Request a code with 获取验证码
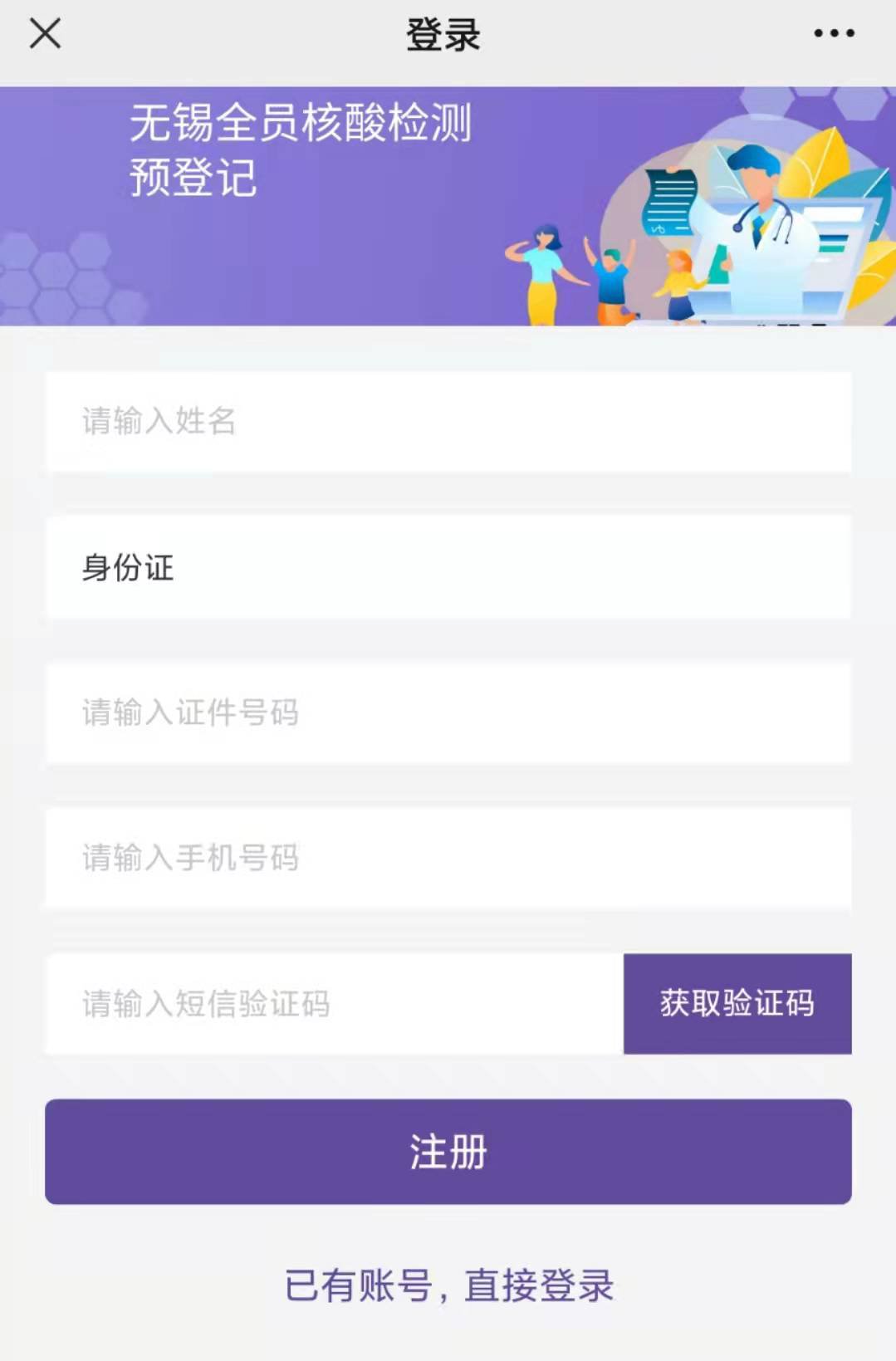This screenshot has height=1361, width=896. (x=737, y=1004)
